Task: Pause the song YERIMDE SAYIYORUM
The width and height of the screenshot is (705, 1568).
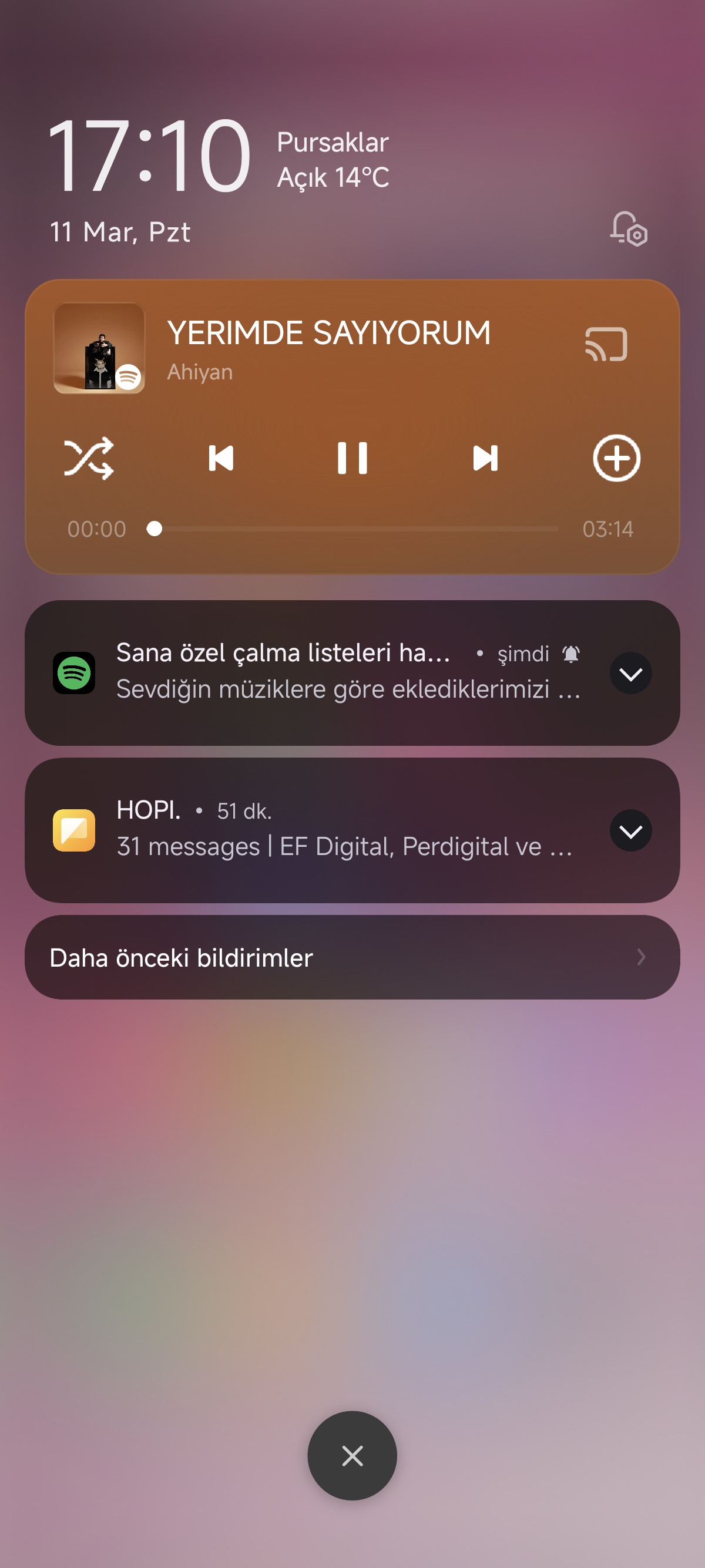Action: tap(352, 458)
